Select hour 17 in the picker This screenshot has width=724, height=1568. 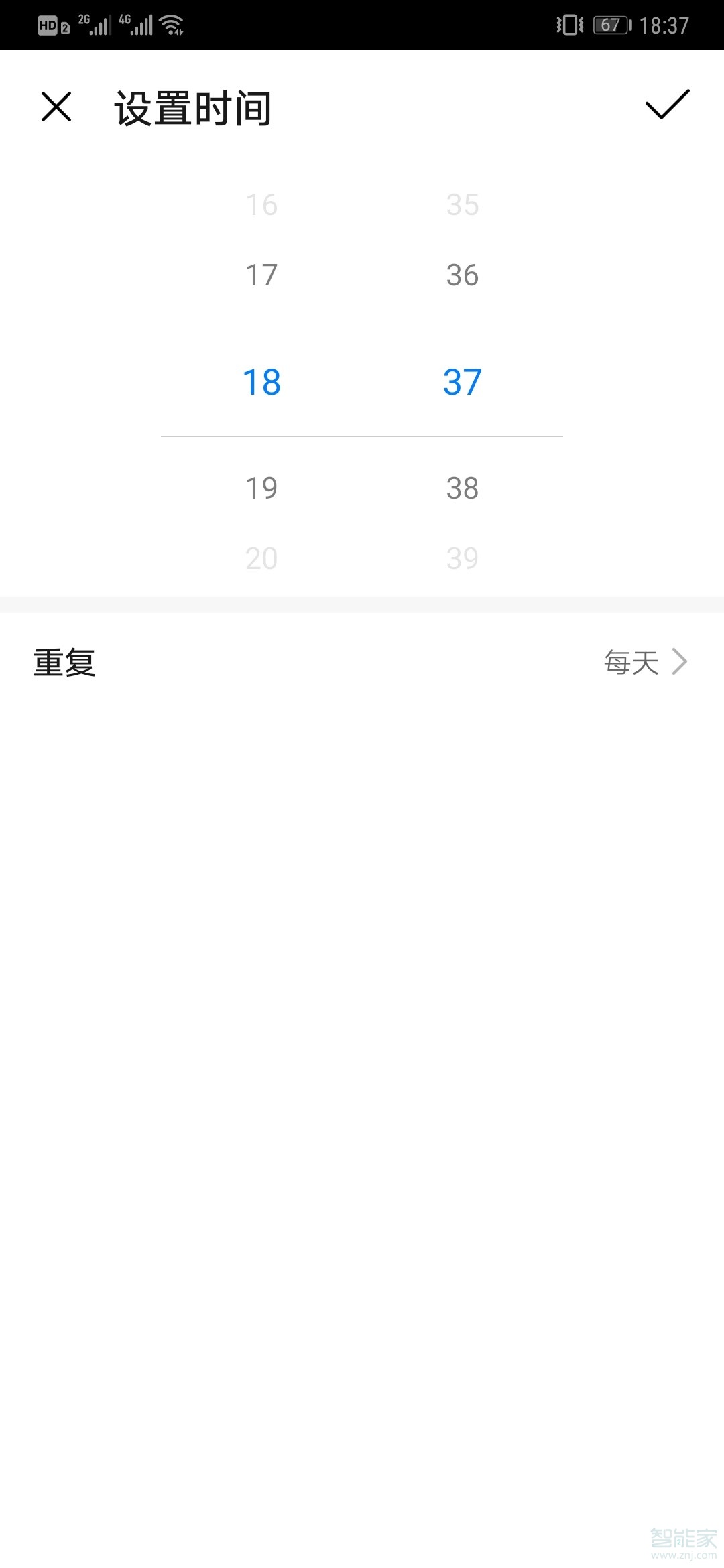pyautogui.click(x=261, y=273)
